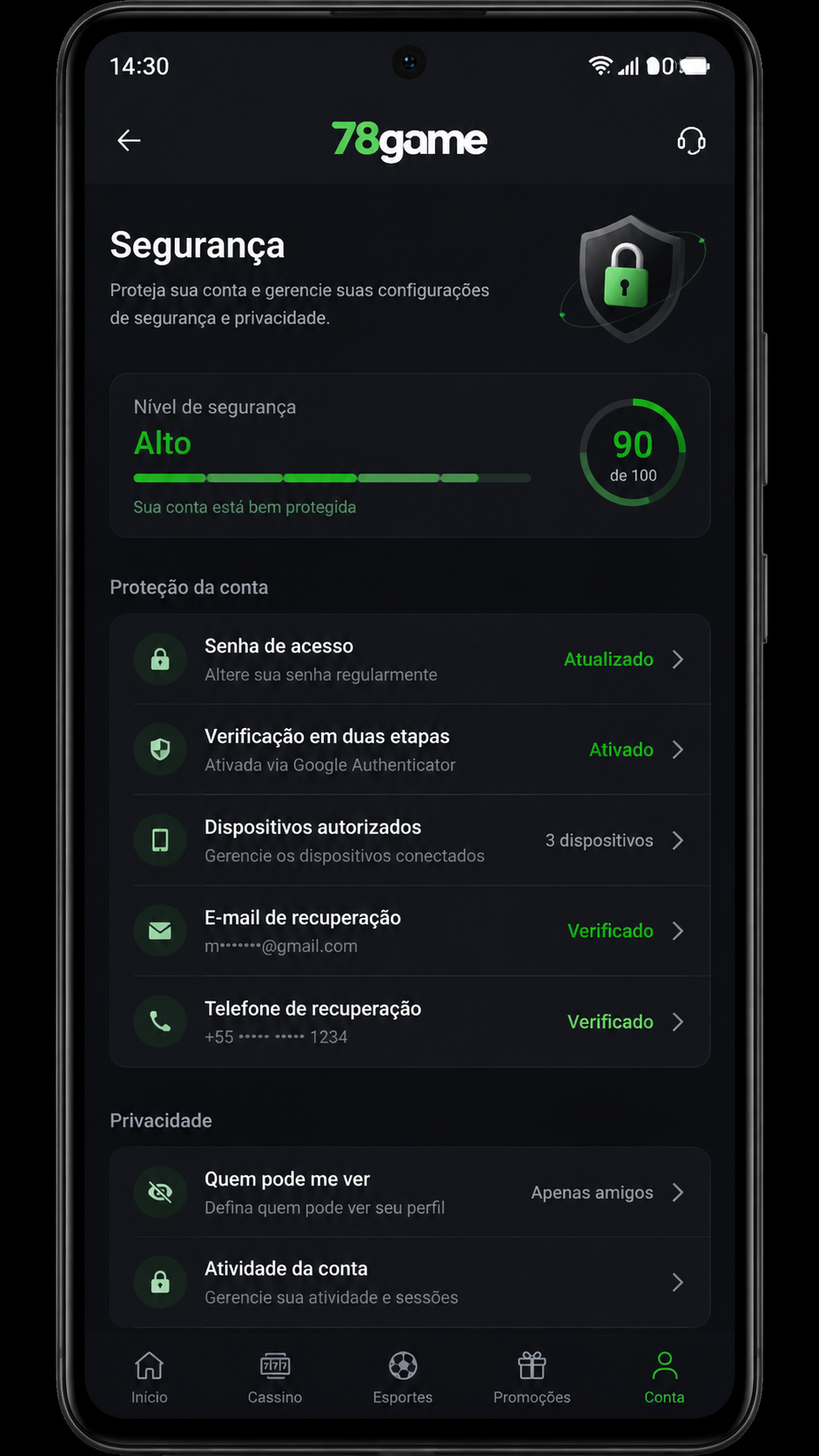Switch to the Promoções tab
819x1456 pixels.
[x=532, y=1378]
